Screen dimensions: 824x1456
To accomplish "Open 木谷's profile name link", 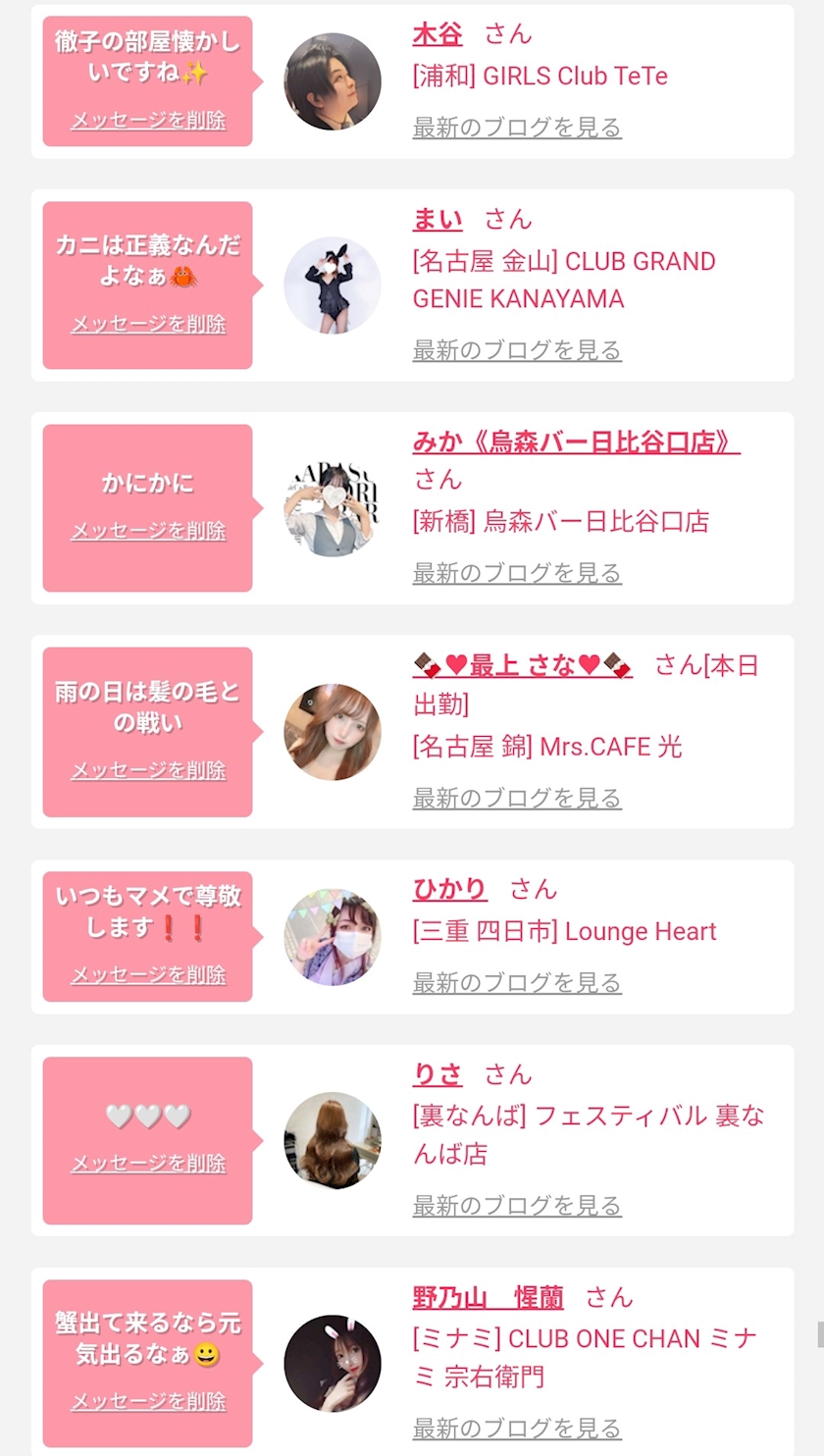I will (438, 33).
